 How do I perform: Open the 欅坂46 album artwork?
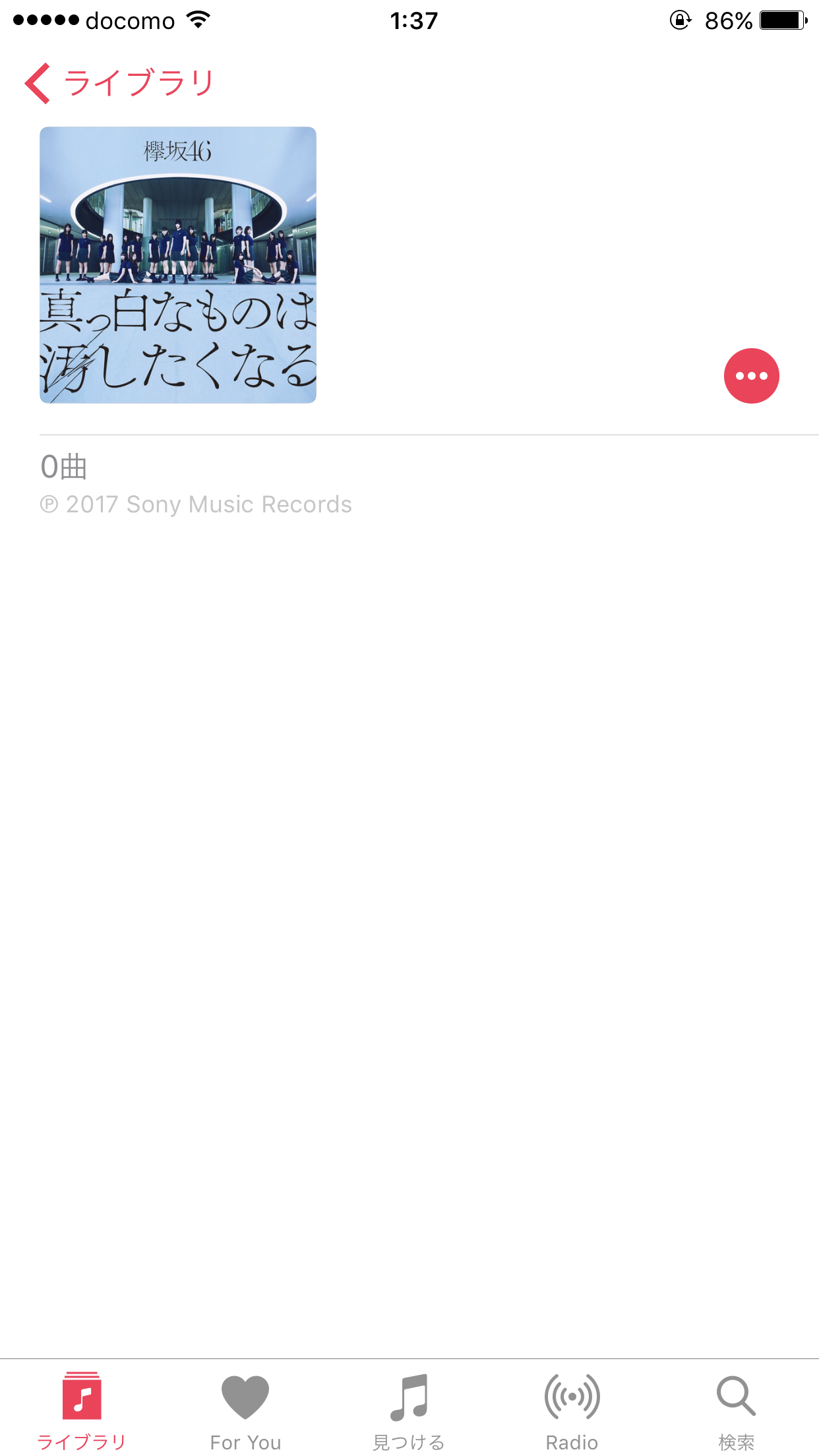[178, 265]
